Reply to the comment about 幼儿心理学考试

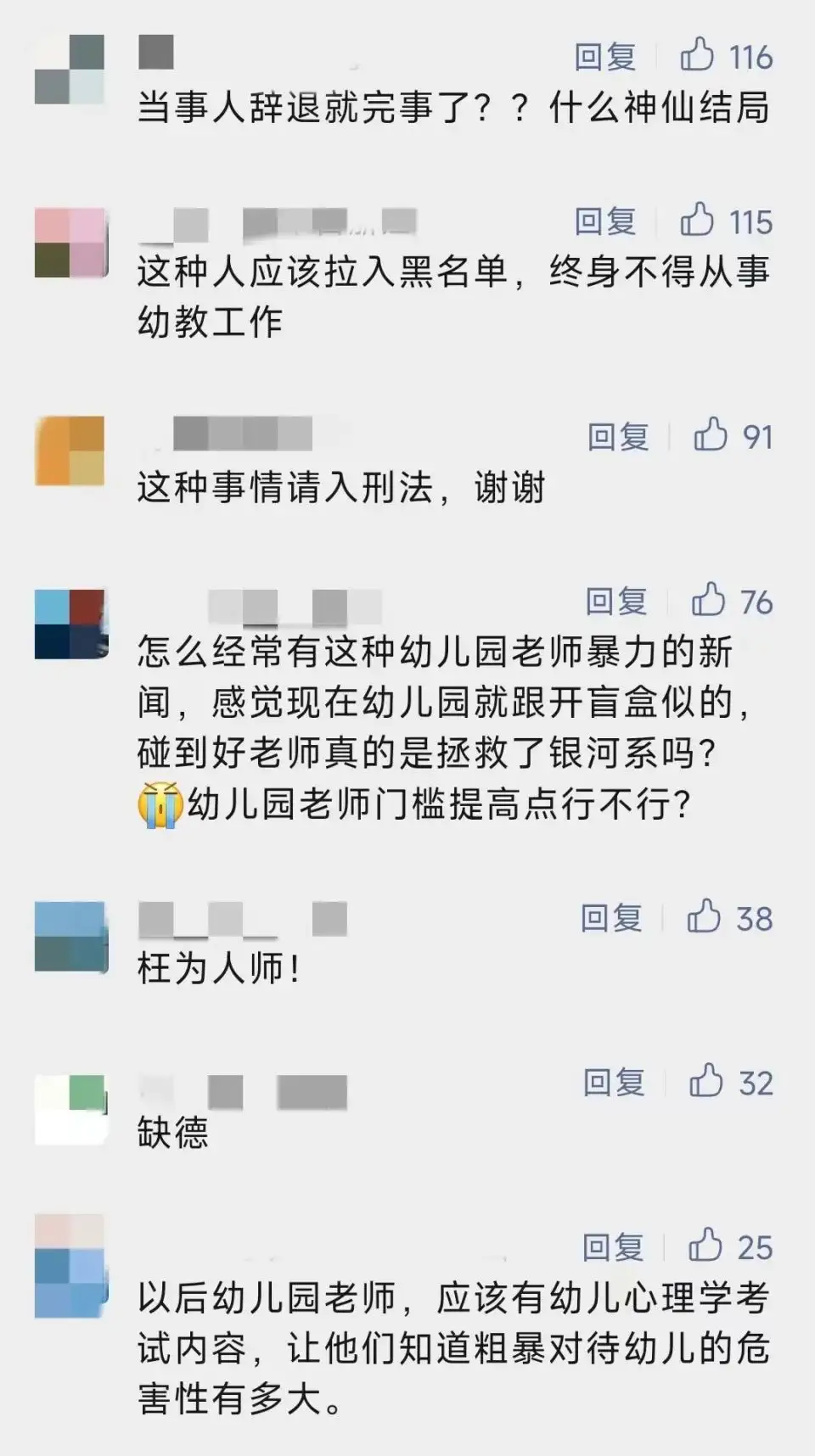[613, 1247]
